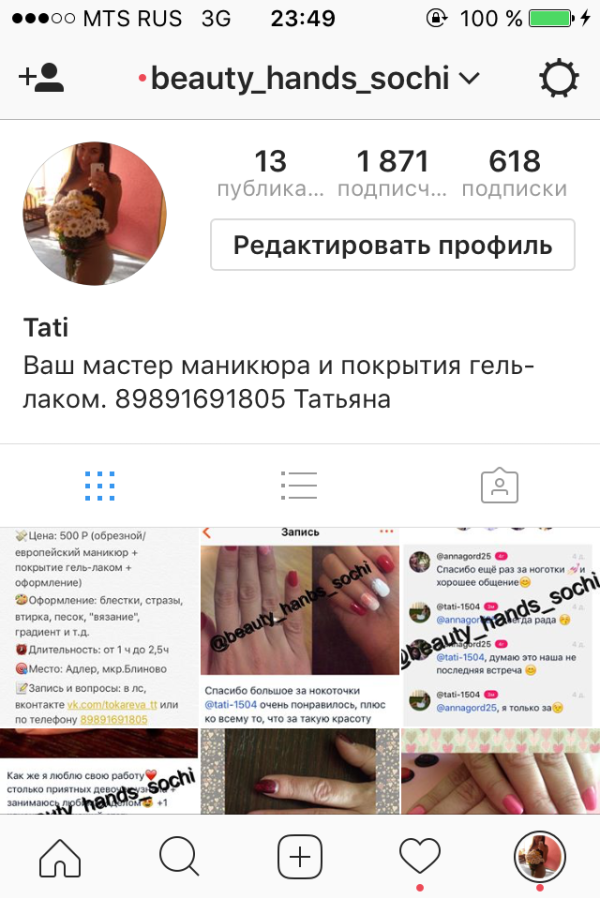Tap Редактировать профиль button
Image resolution: width=600 pixels, height=898 pixels.
[392, 245]
